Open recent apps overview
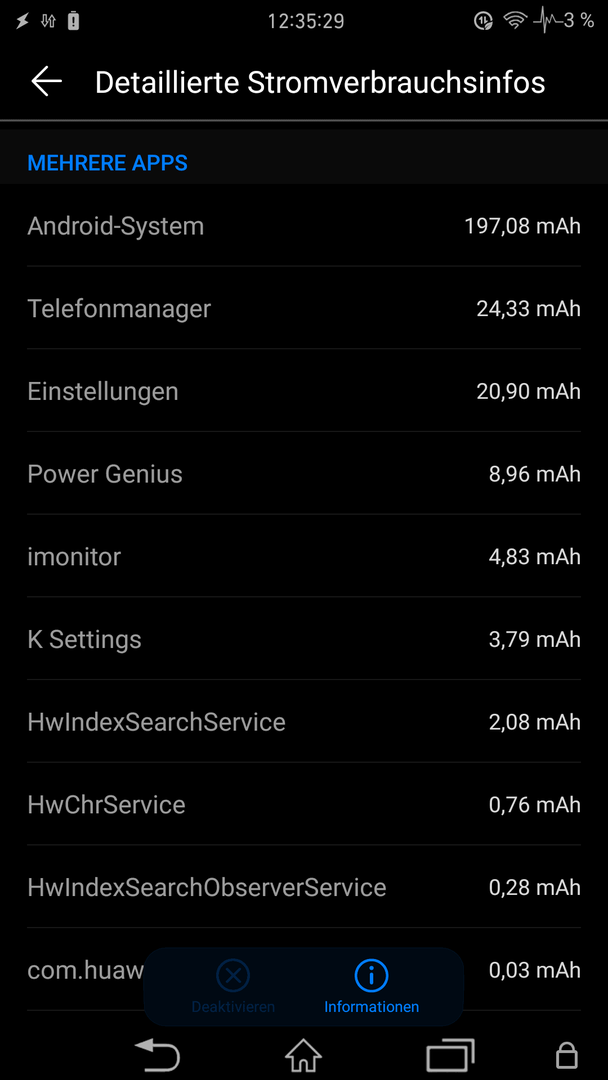 [x=450, y=1055]
